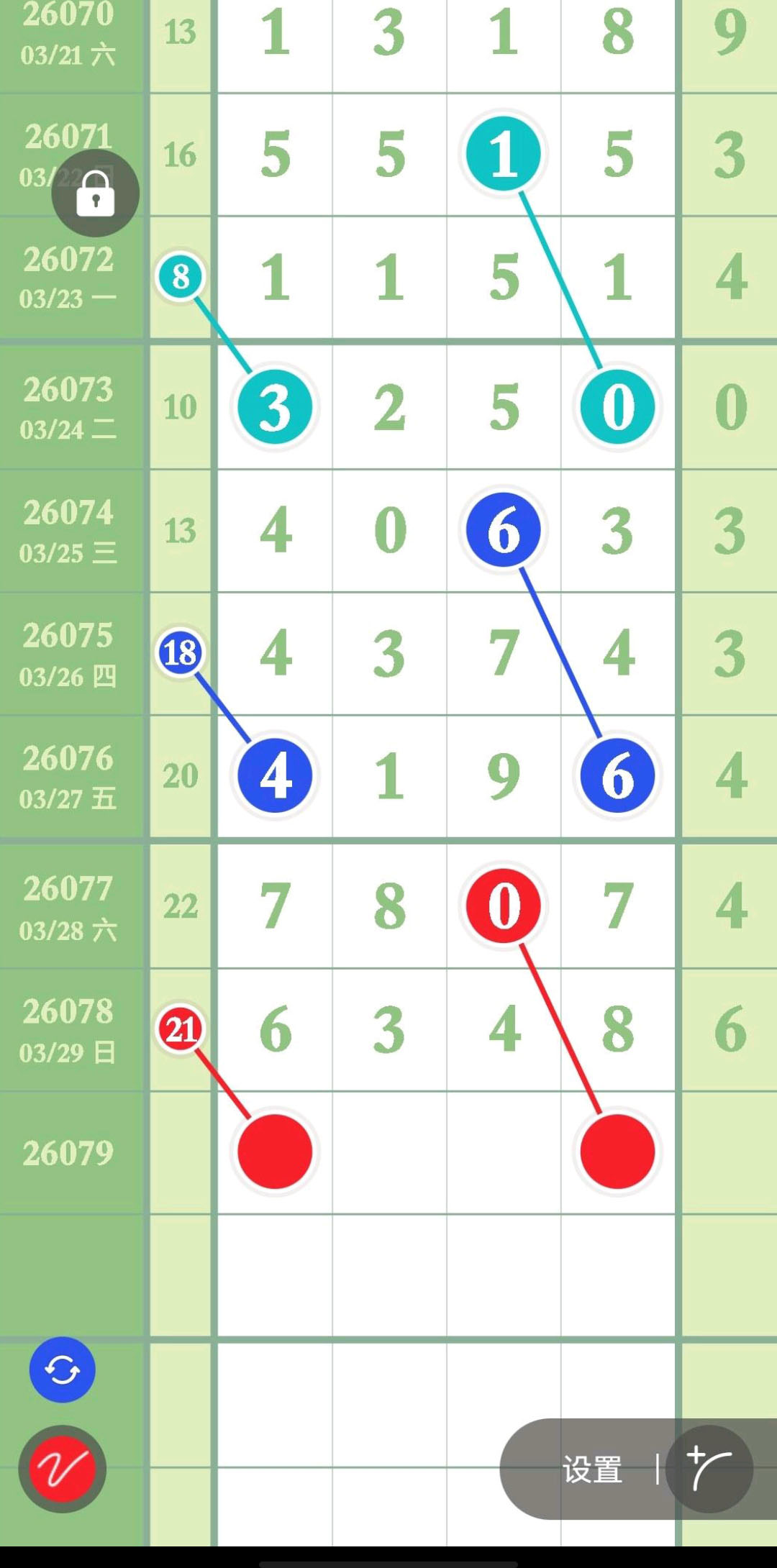The height and width of the screenshot is (1568, 777).
Task: Tap the red drawing pen button
Action: [x=62, y=1469]
